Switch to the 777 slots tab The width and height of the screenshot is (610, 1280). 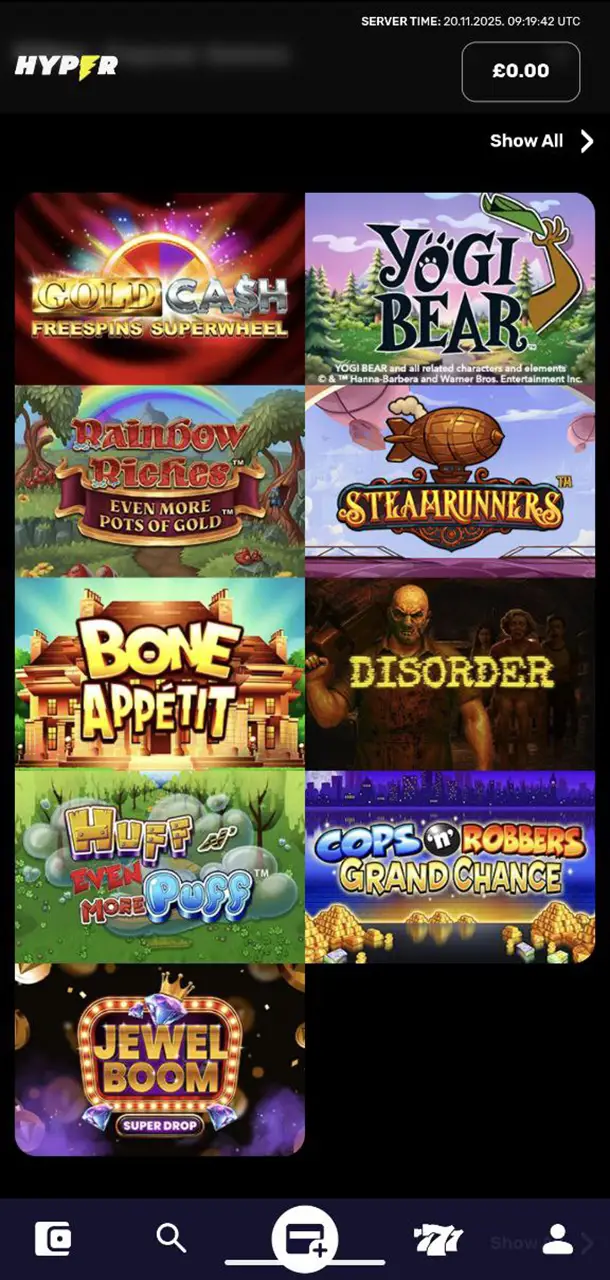(x=438, y=1240)
